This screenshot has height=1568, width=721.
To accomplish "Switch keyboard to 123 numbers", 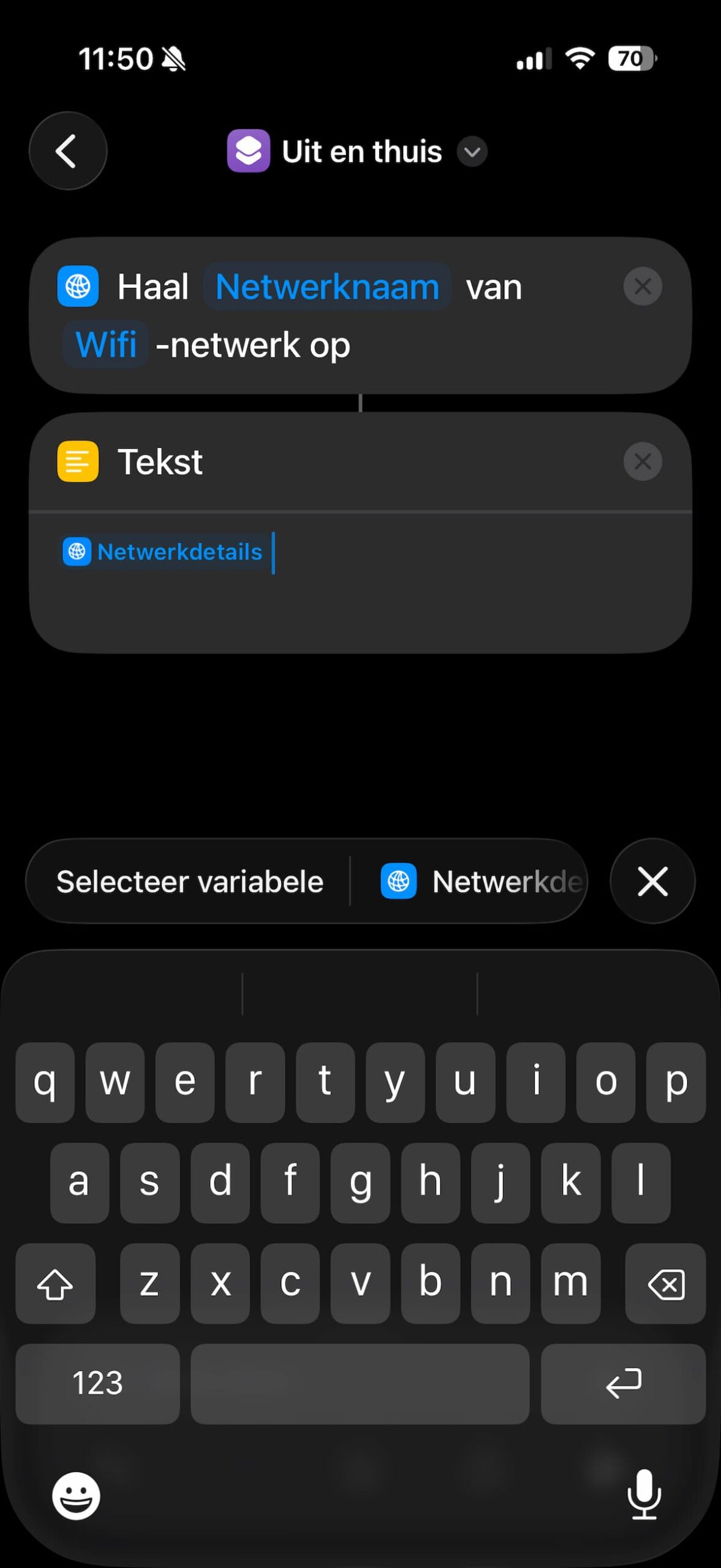I will (97, 1383).
